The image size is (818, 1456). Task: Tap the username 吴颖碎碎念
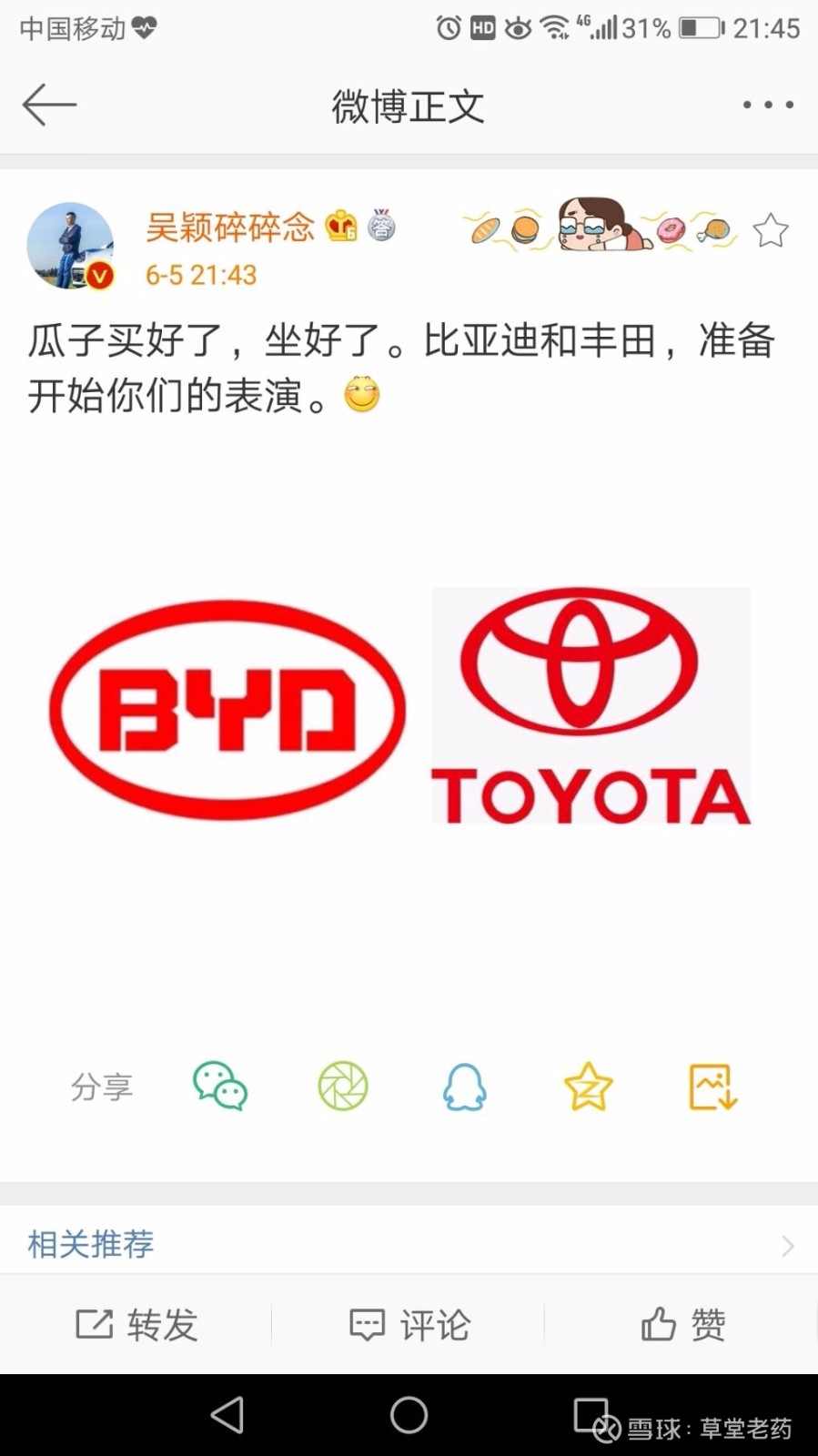tap(229, 227)
